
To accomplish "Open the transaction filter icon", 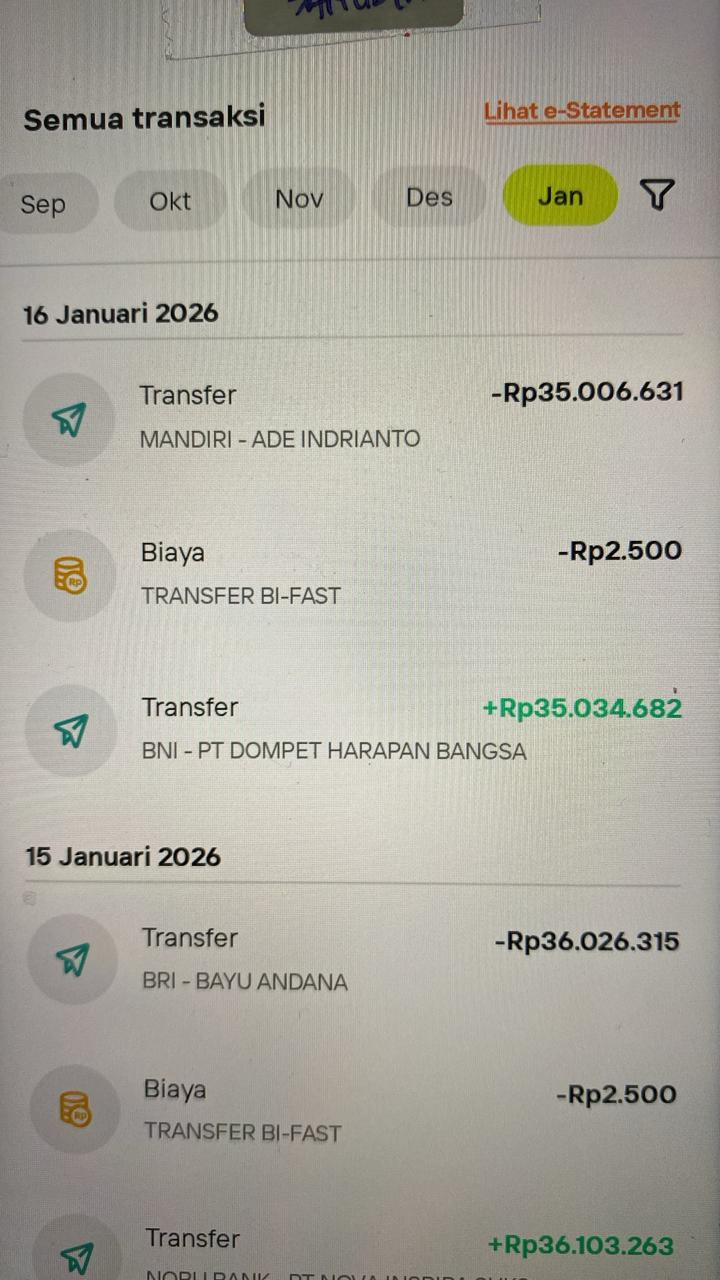I will point(656,195).
